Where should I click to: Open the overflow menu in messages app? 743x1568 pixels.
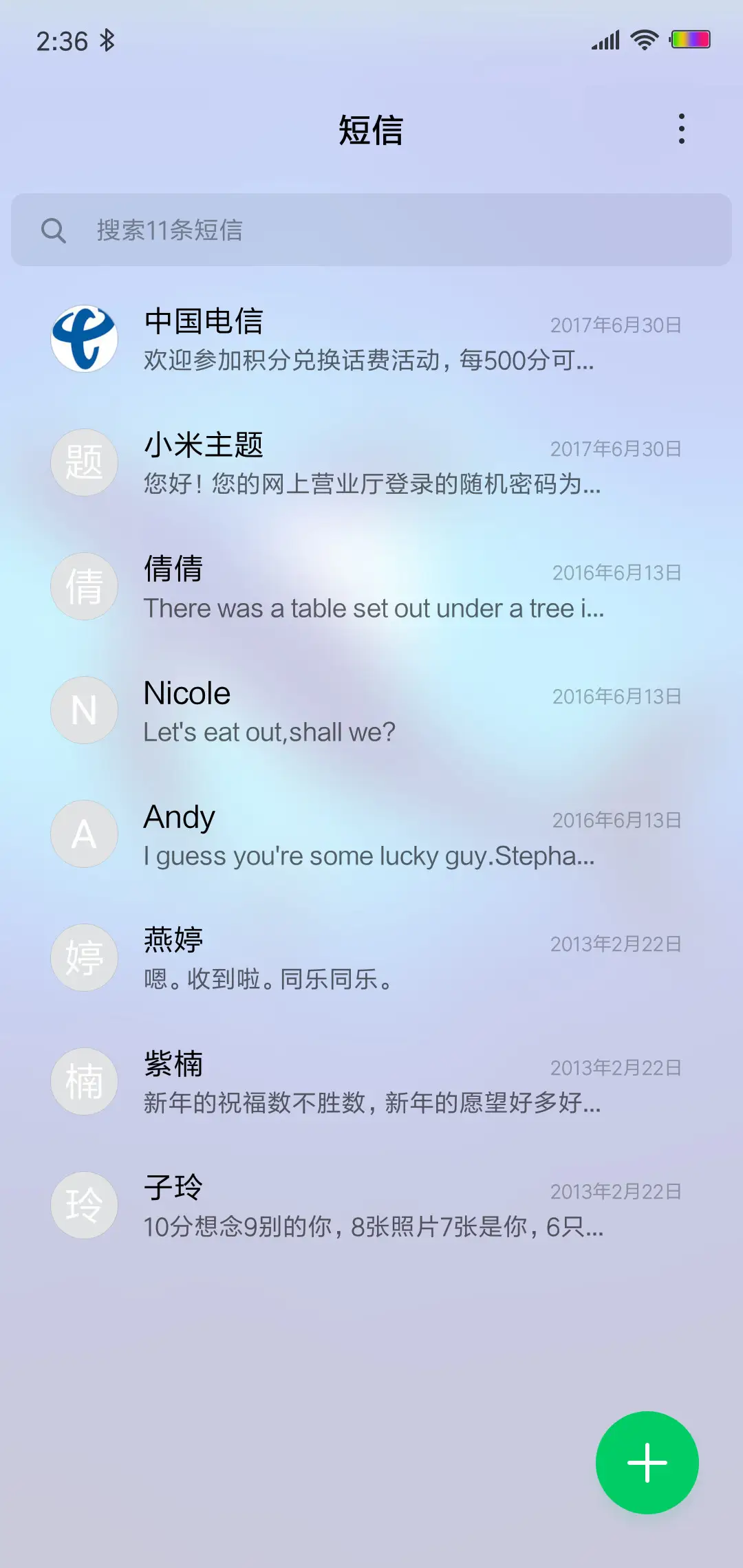coord(682,129)
